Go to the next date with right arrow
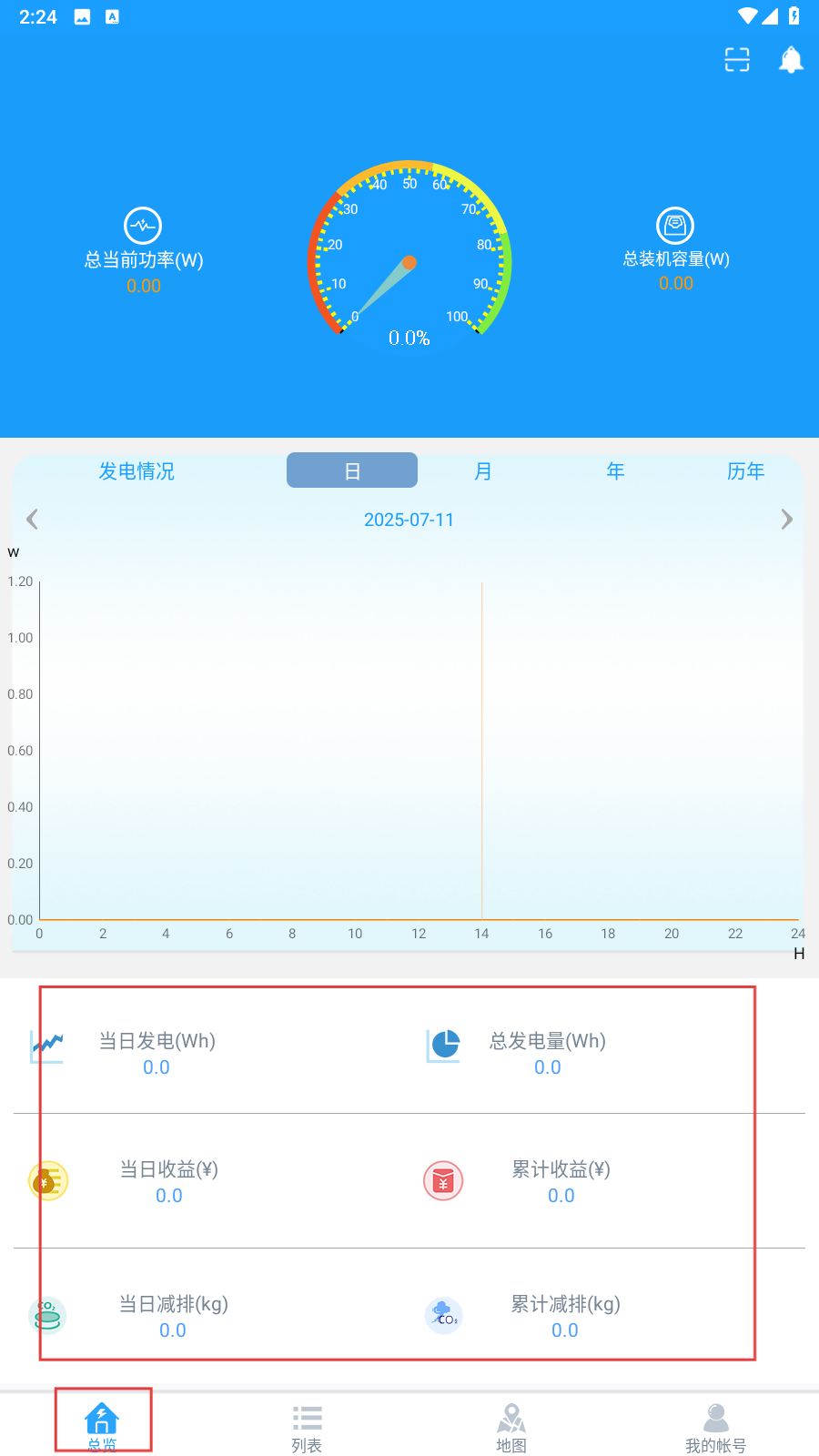 pos(786,520)
